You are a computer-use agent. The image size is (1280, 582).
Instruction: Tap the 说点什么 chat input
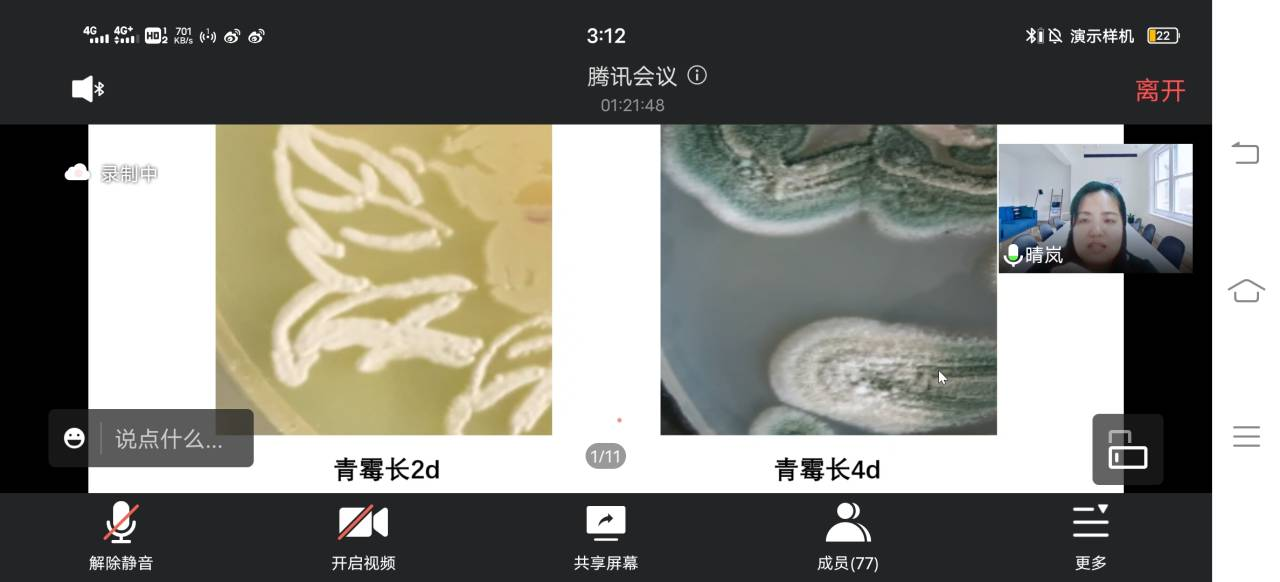[x=170, y=438]
